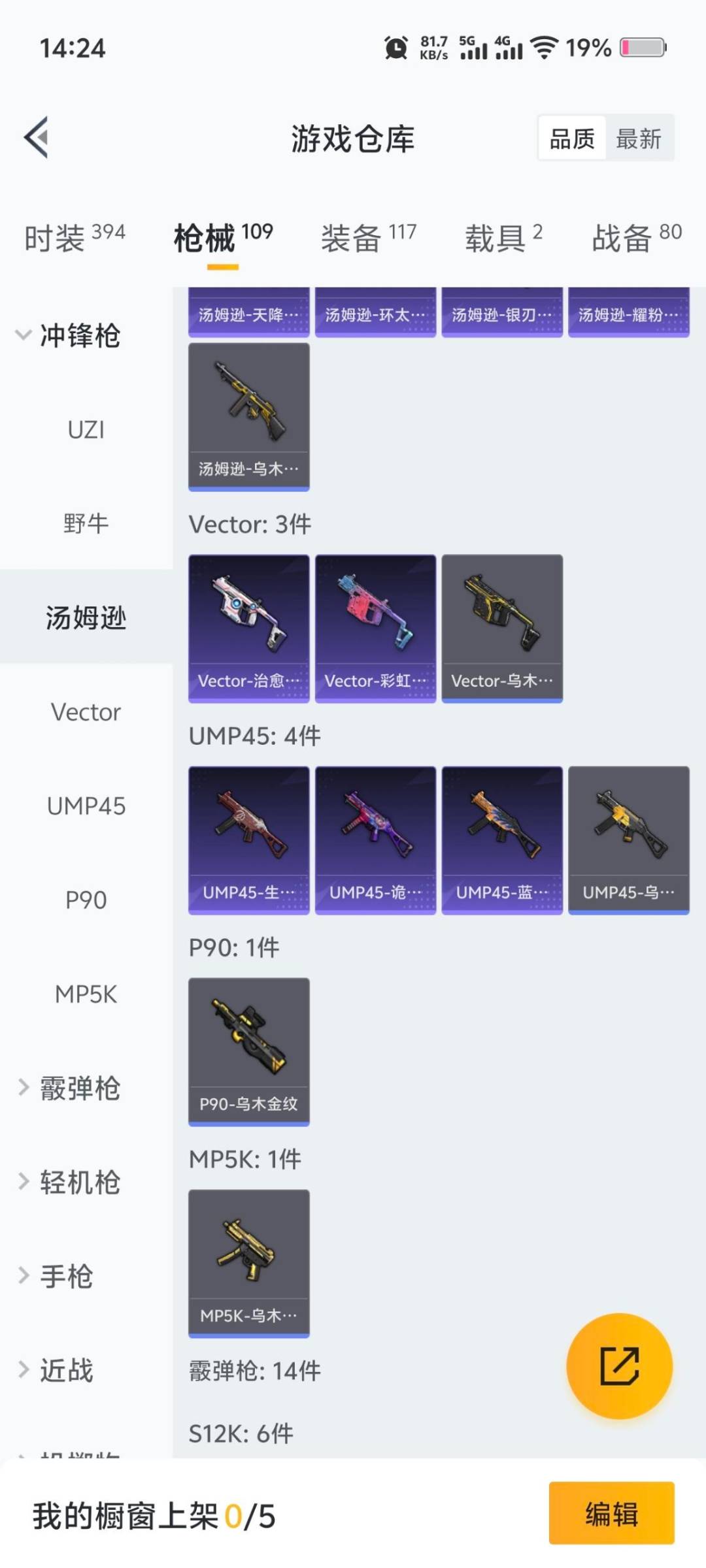Select the Vector-治愈 weapon skin thumbnail
Screen dimensions: 706x1568
(248, 627)
